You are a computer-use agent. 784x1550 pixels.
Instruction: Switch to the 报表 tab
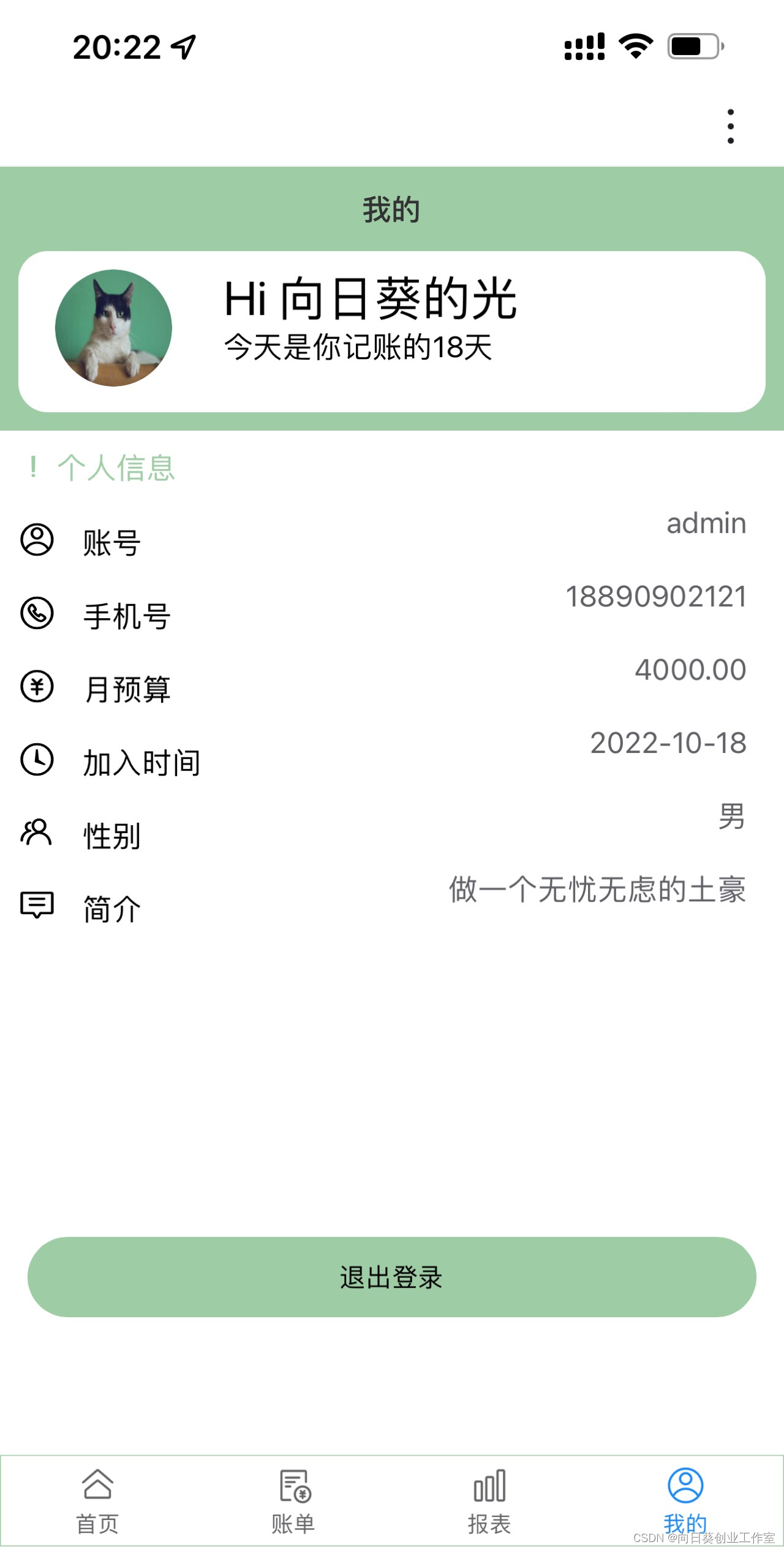pyautogui.click(x=489, y=1501)
